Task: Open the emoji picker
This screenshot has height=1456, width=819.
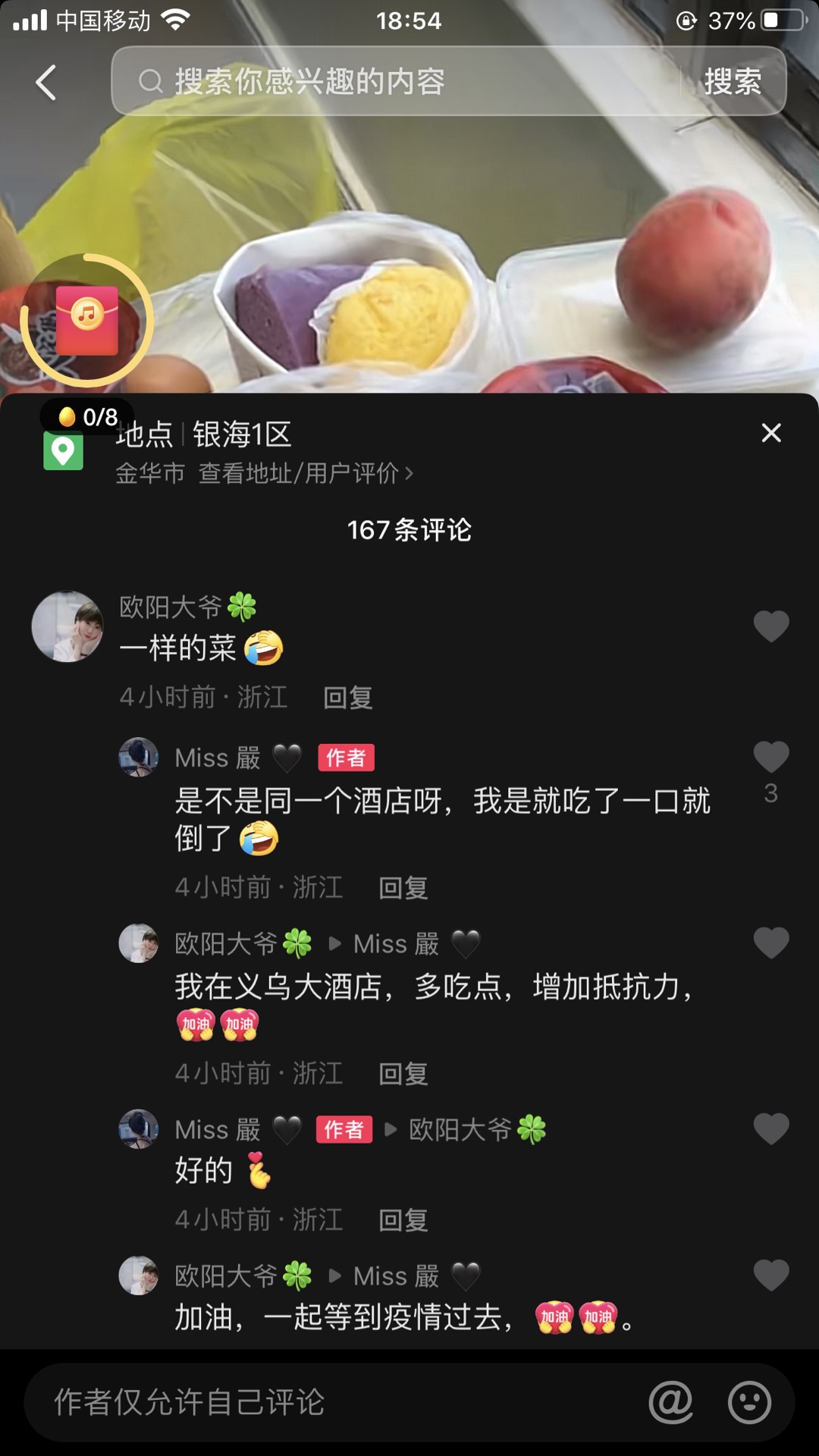Action: click(x=749, y=1402)
